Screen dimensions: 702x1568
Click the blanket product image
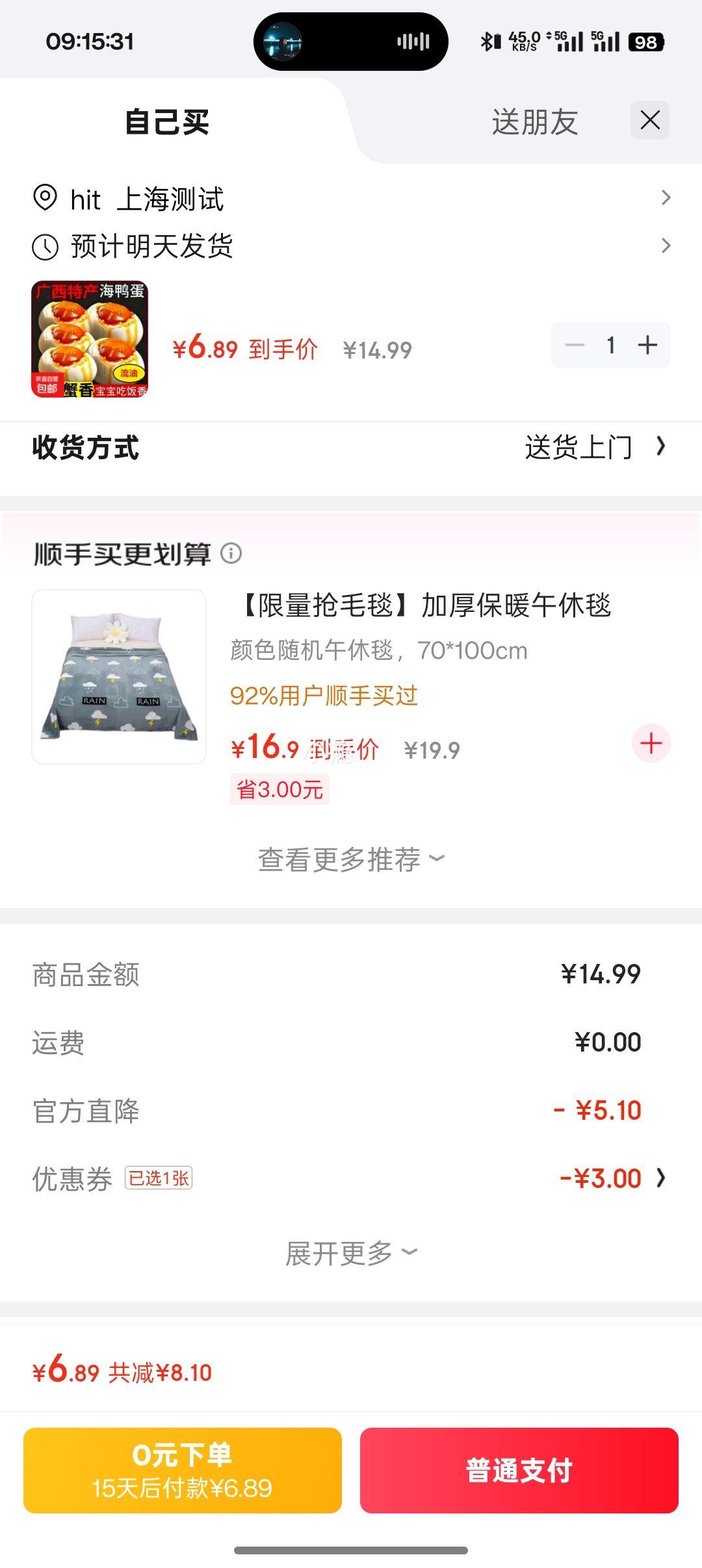(x=118, y=676)
